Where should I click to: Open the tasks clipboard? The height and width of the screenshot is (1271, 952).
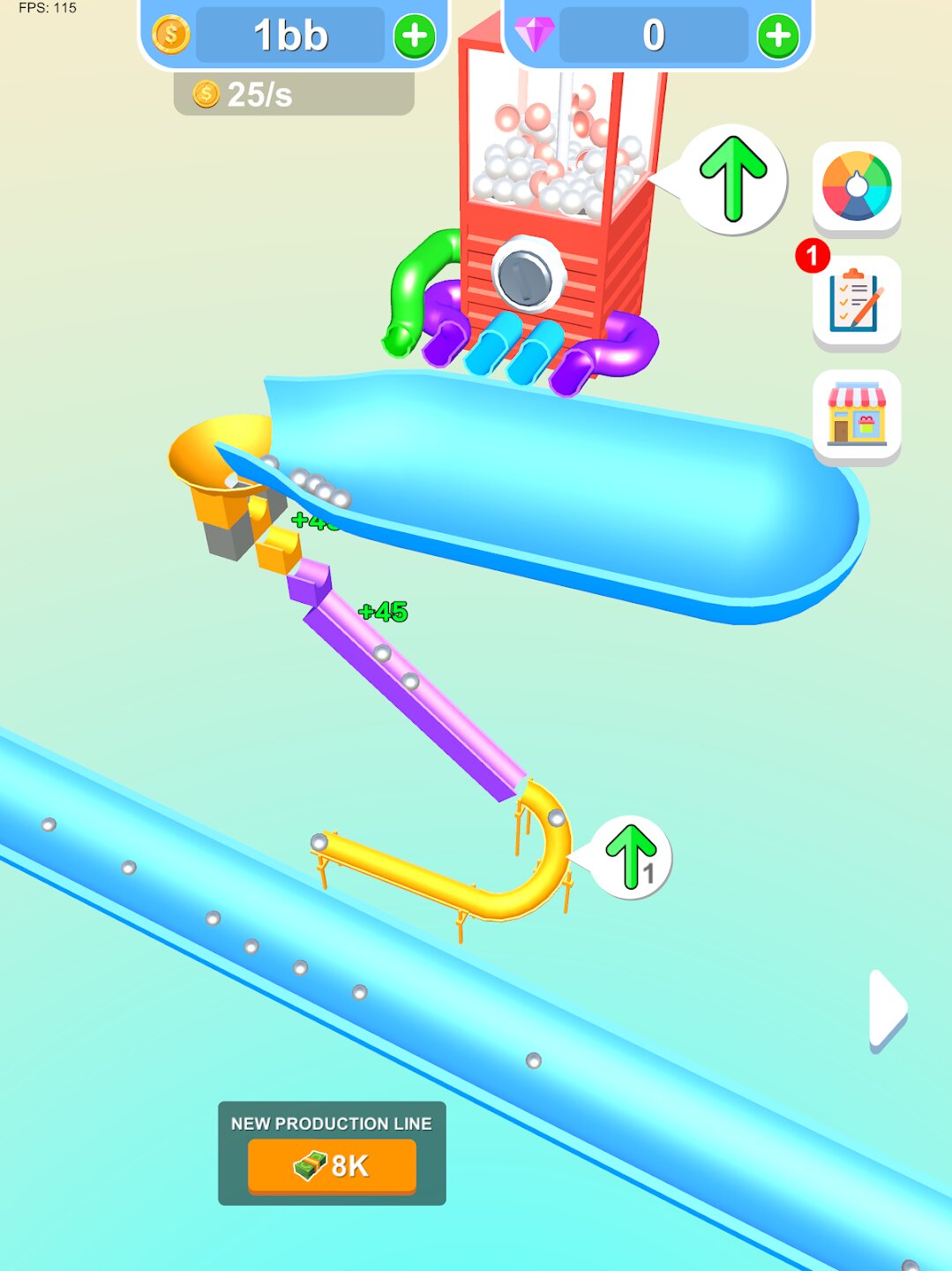857,302
